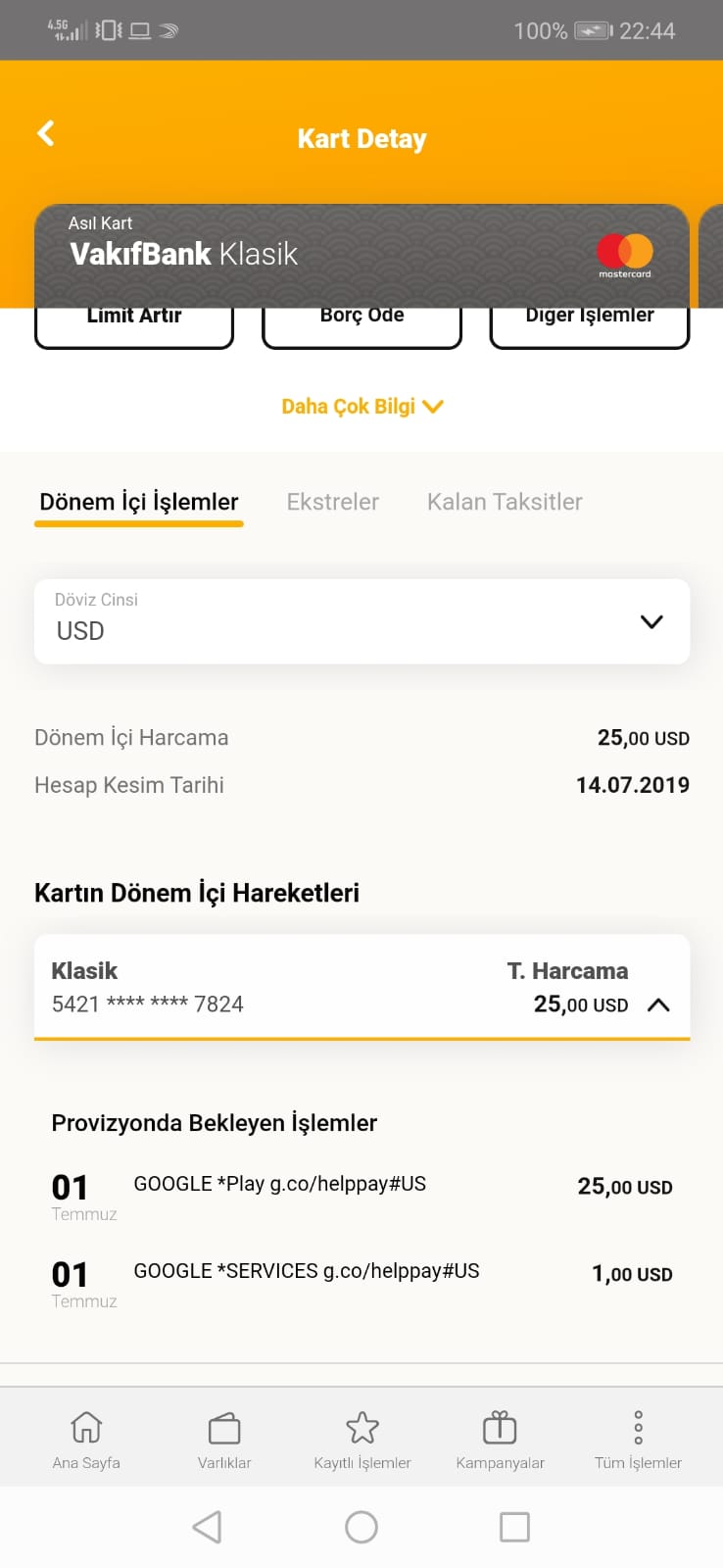The height and width of the screenshot is (1568, 723).
Task: Open the Döviz Cinsi USD dropdown
Action: 361,621
